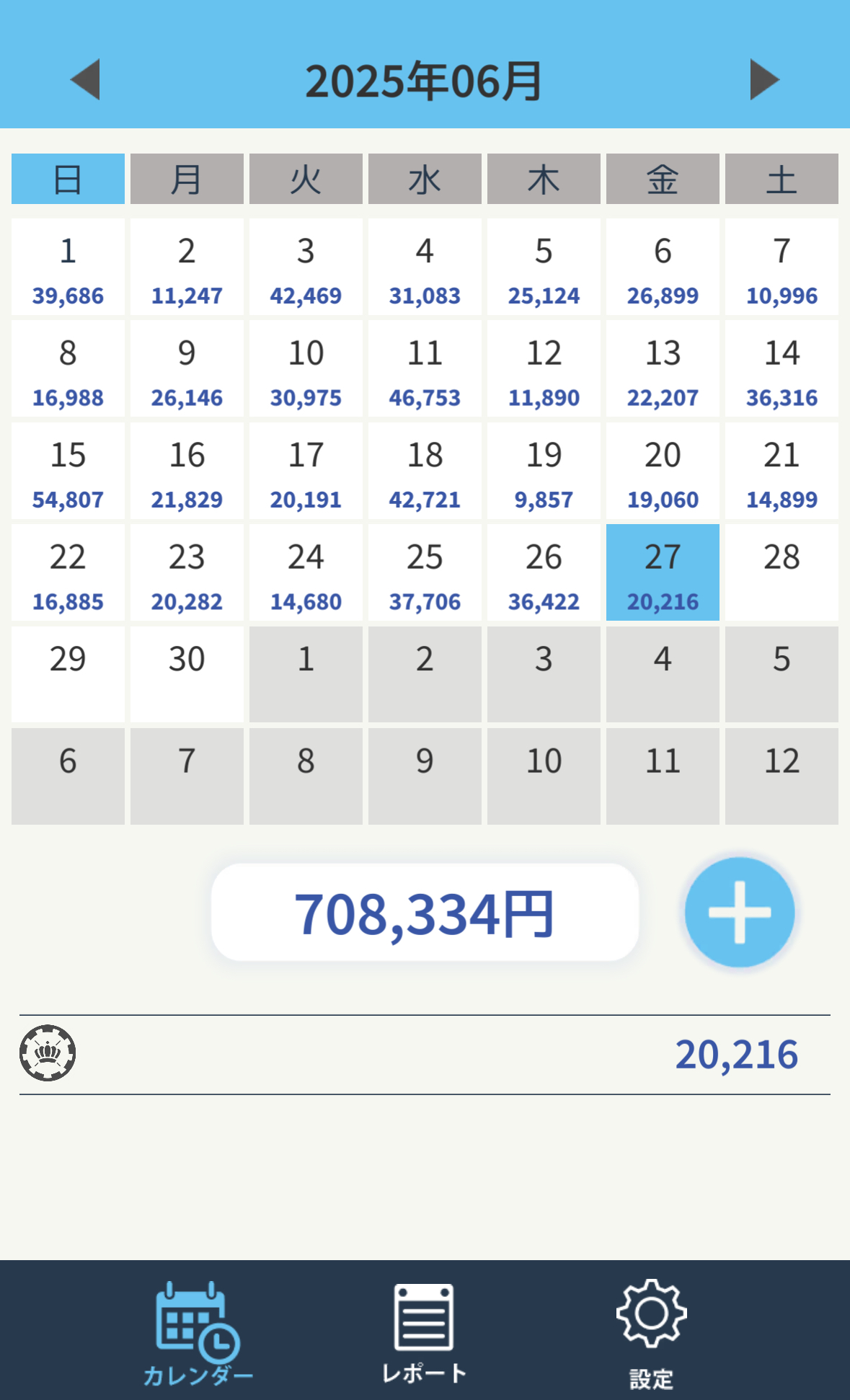Select June 11 with 46,753

[x=425, y=368]
